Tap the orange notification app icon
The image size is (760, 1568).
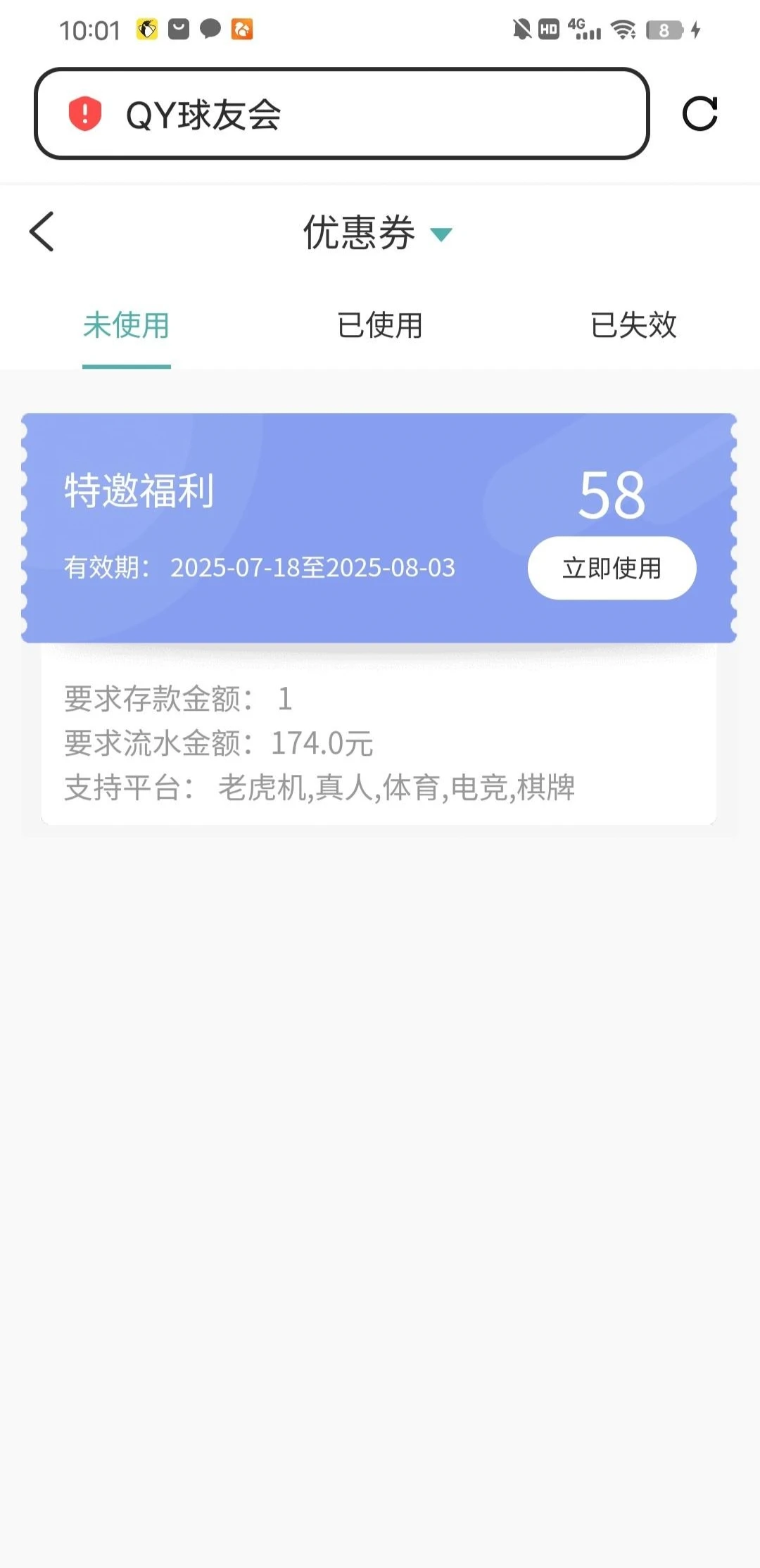pos(241,30)
